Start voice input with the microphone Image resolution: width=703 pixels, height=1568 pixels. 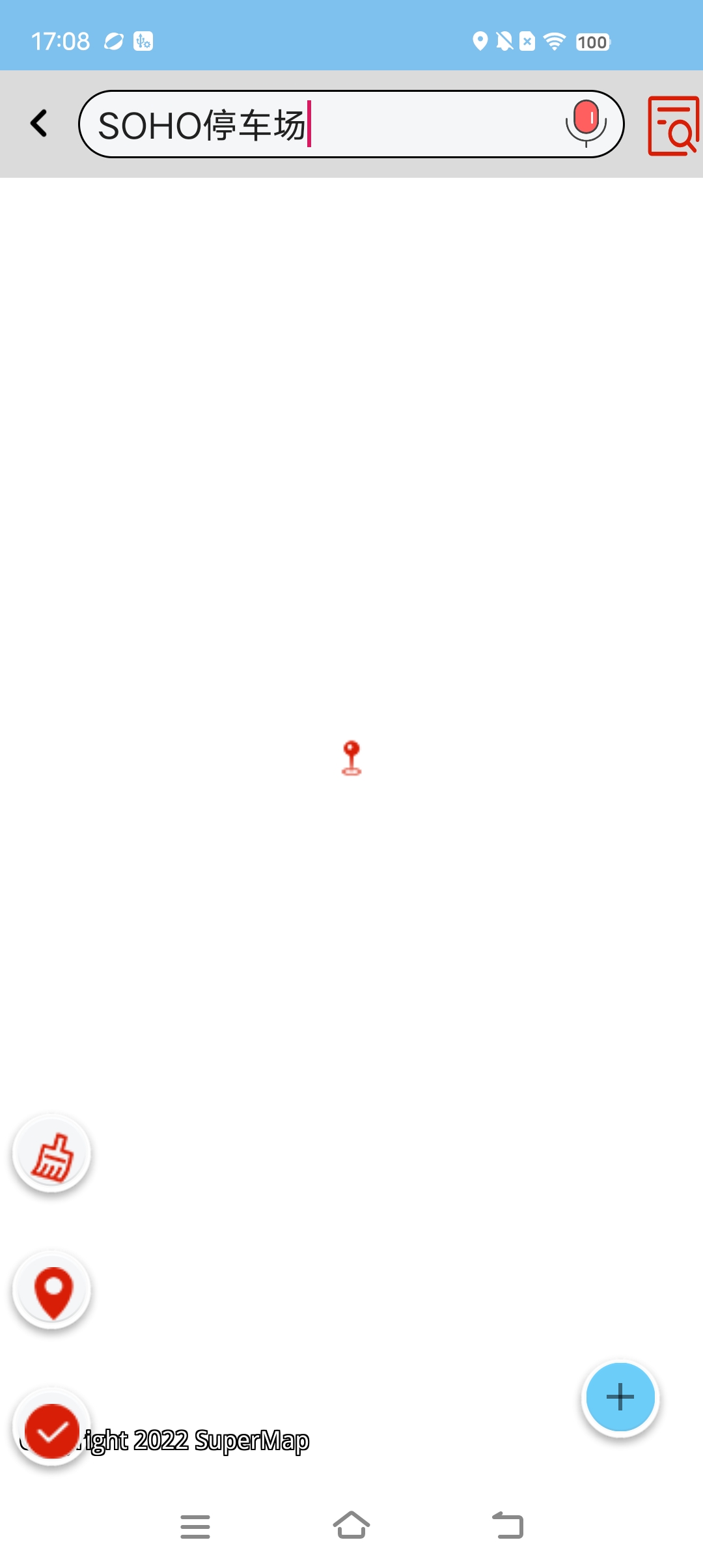pos(586,122)
